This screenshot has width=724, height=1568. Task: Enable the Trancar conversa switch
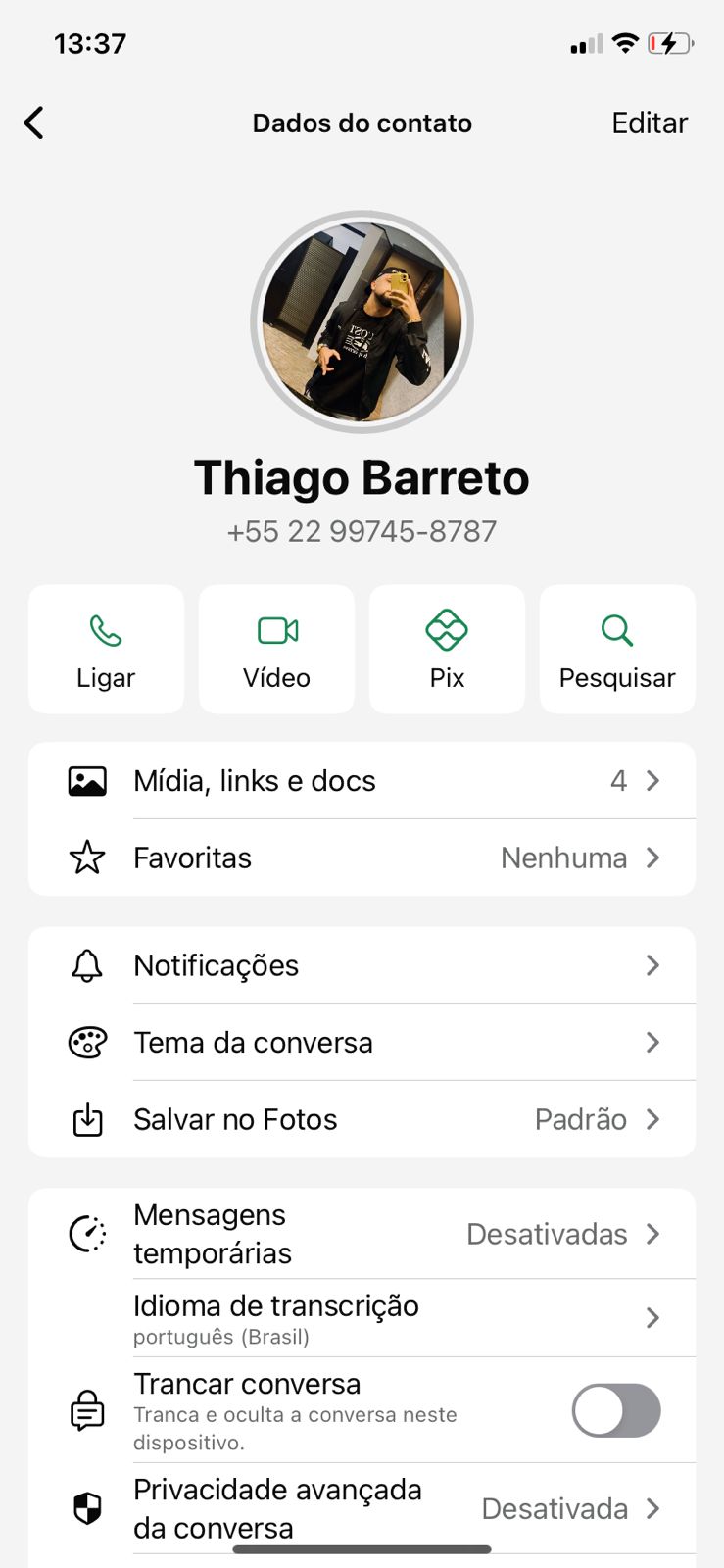(615, 1410)
